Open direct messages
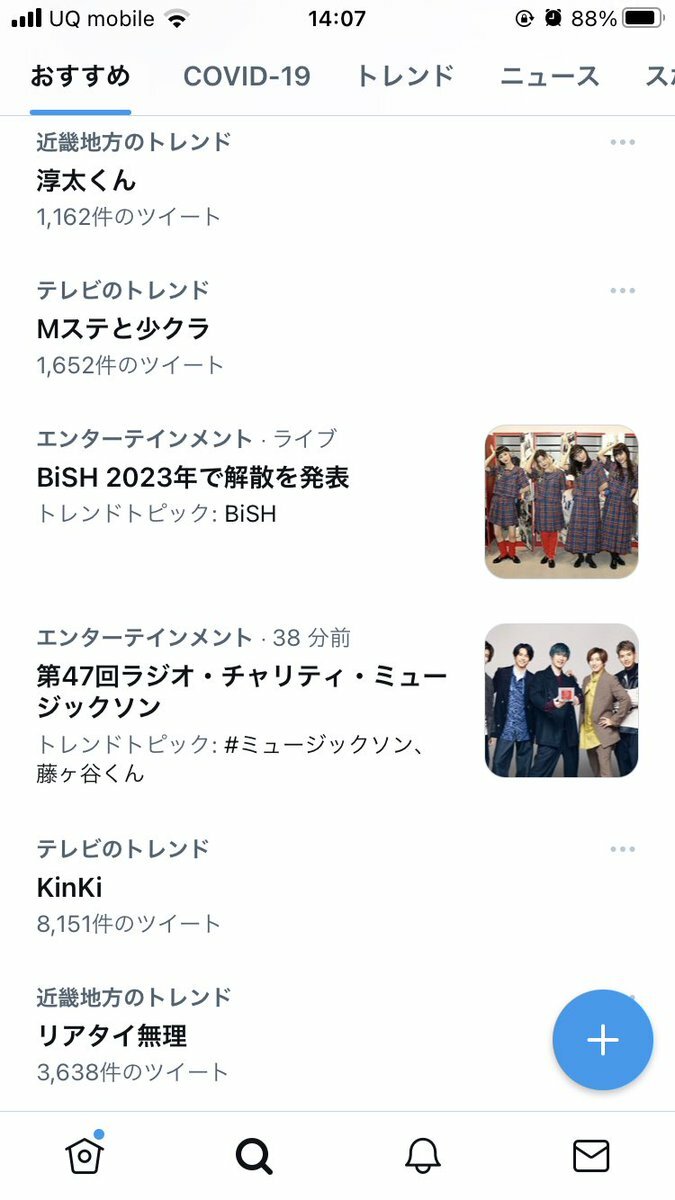This screenshot has width=675, height=1200. (591, 1156)
